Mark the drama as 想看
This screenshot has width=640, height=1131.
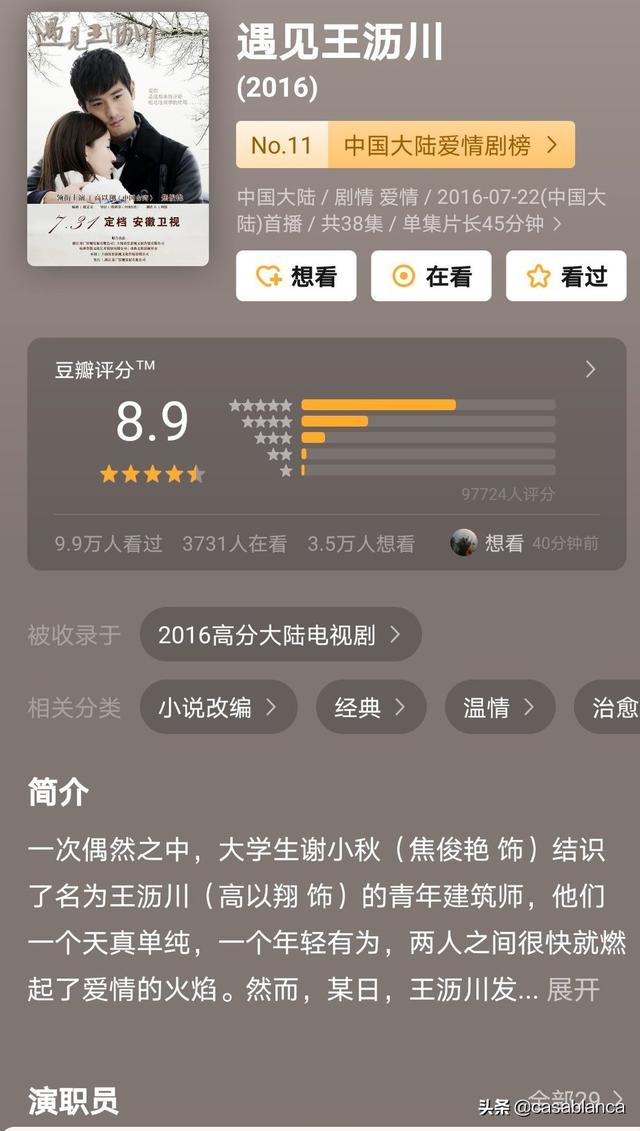(x=296, y=276)
